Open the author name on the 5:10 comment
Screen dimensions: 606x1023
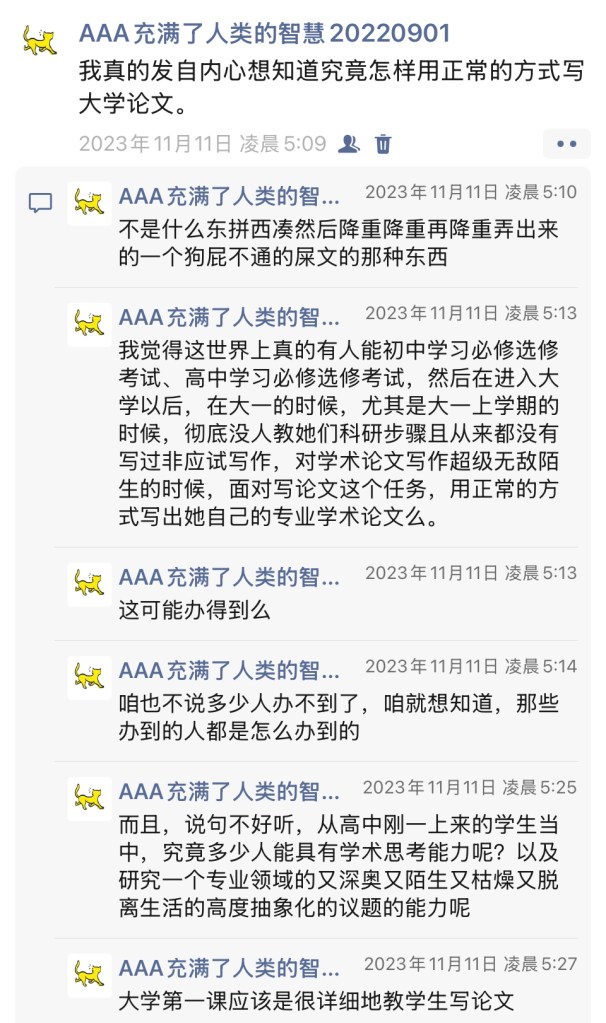tap(229, 195)
